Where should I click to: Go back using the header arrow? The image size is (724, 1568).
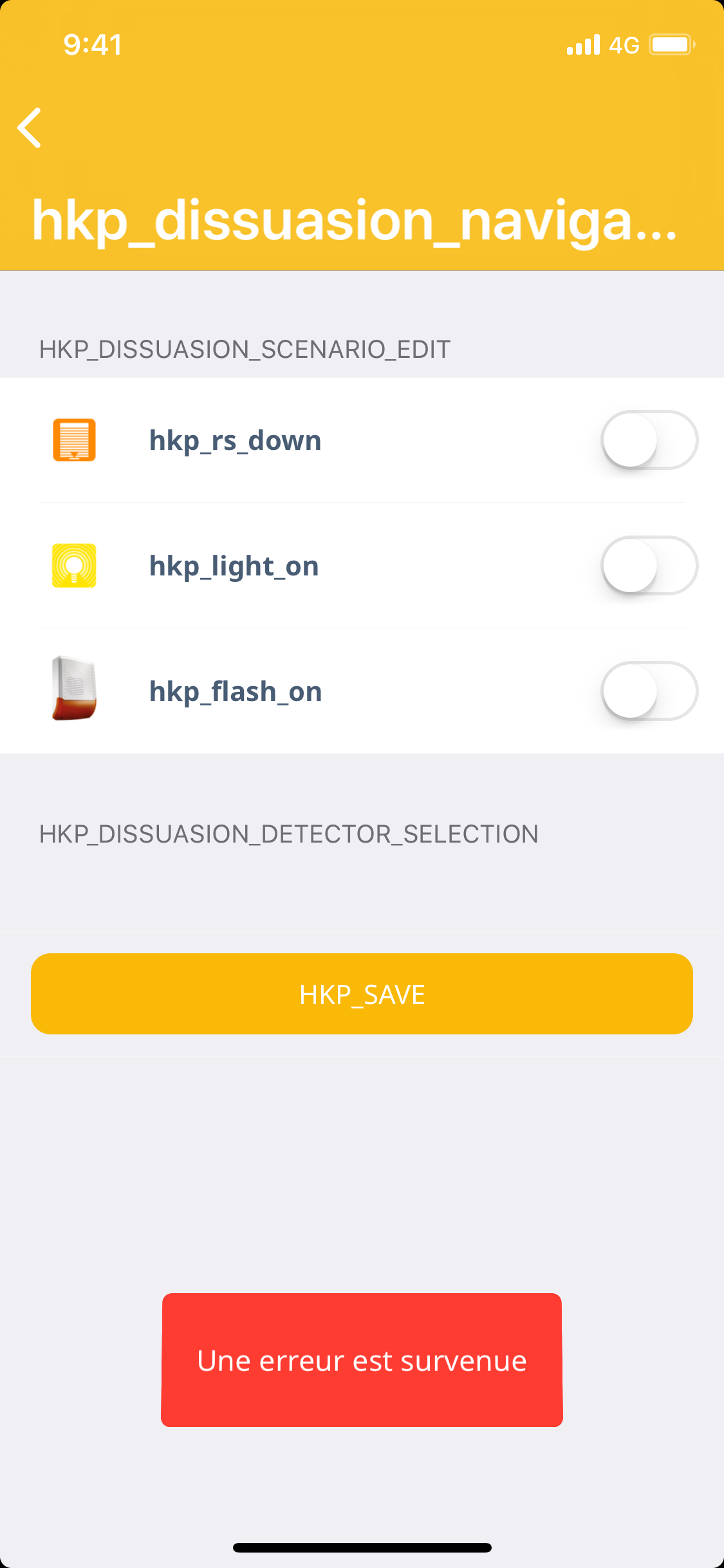point(30,128)
